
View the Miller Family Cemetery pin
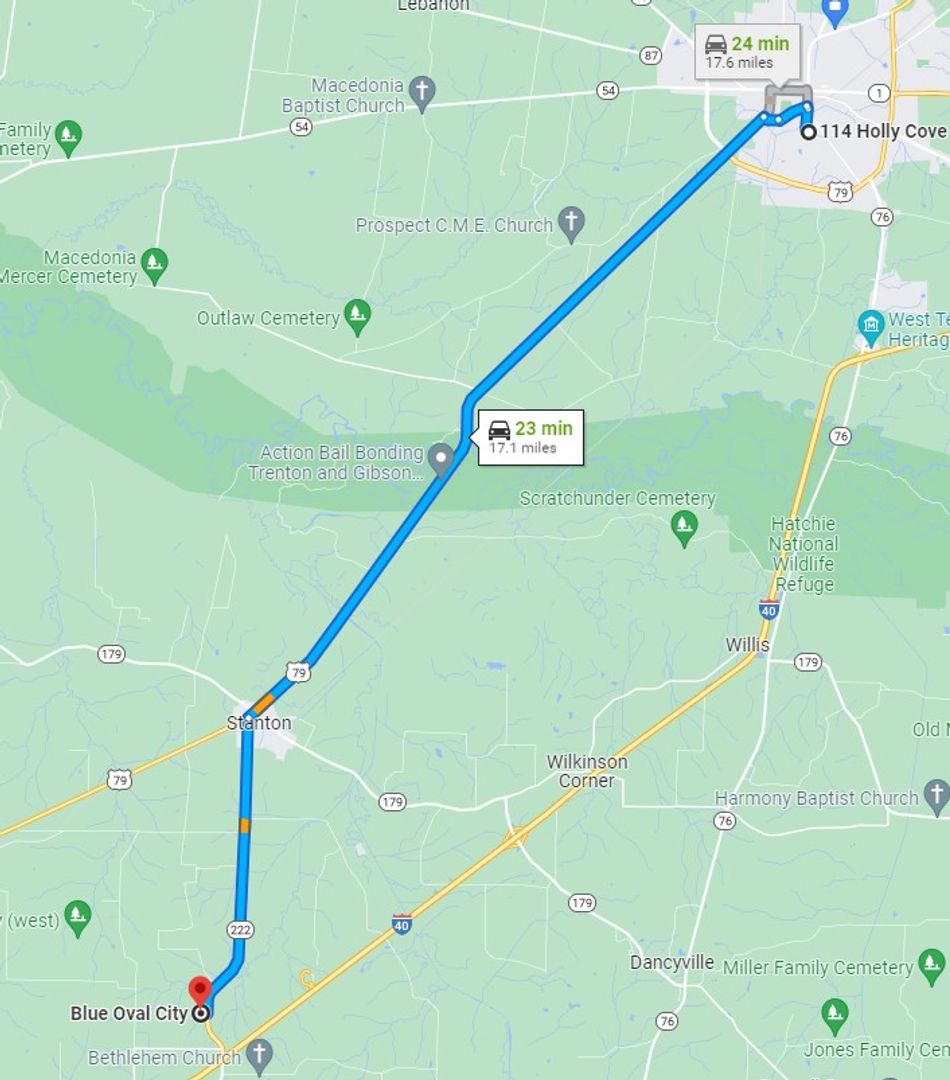[x=931, y=966]
